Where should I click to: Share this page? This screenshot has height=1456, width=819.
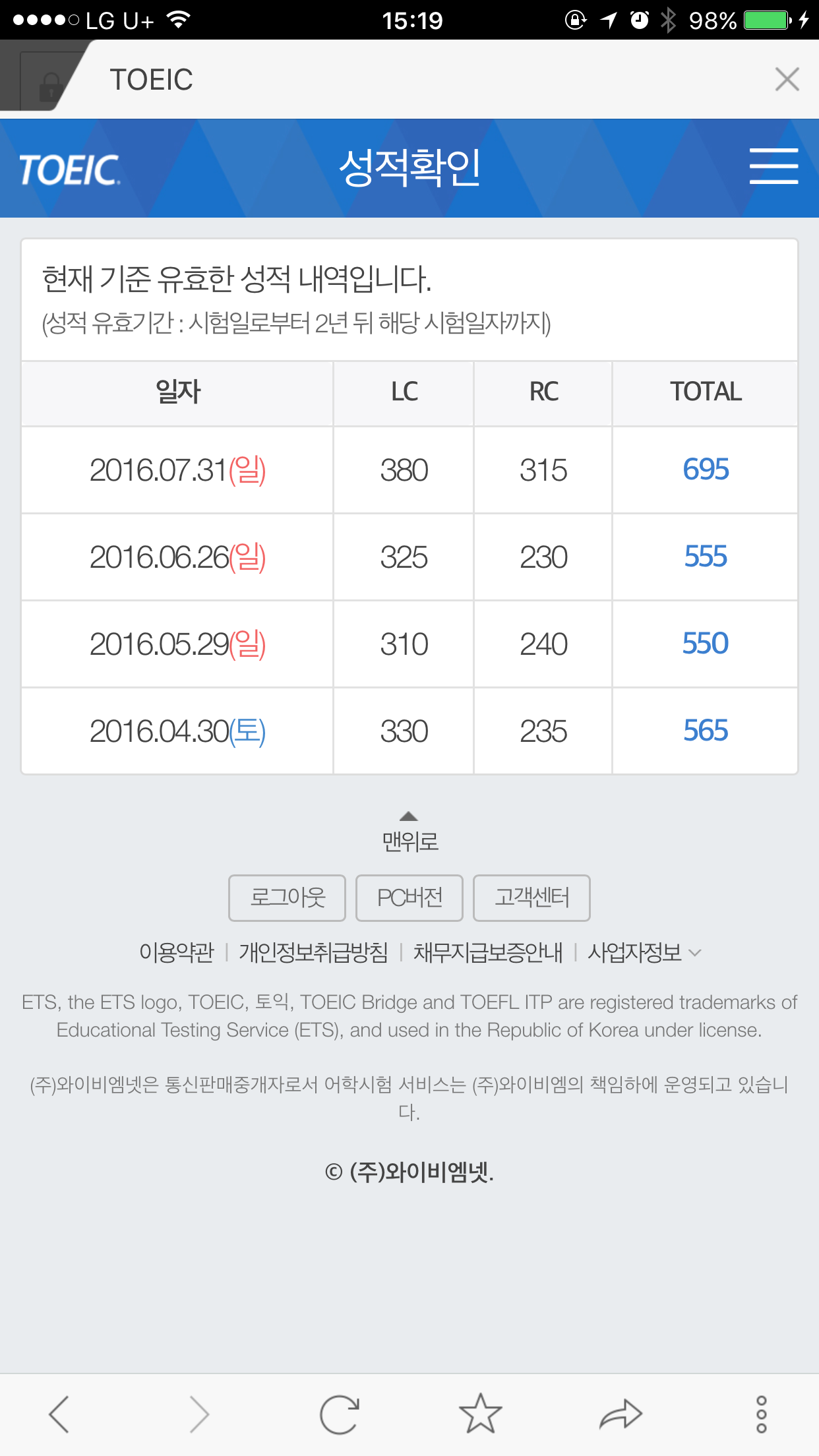pyautogui.click(x=621, y=1414)
